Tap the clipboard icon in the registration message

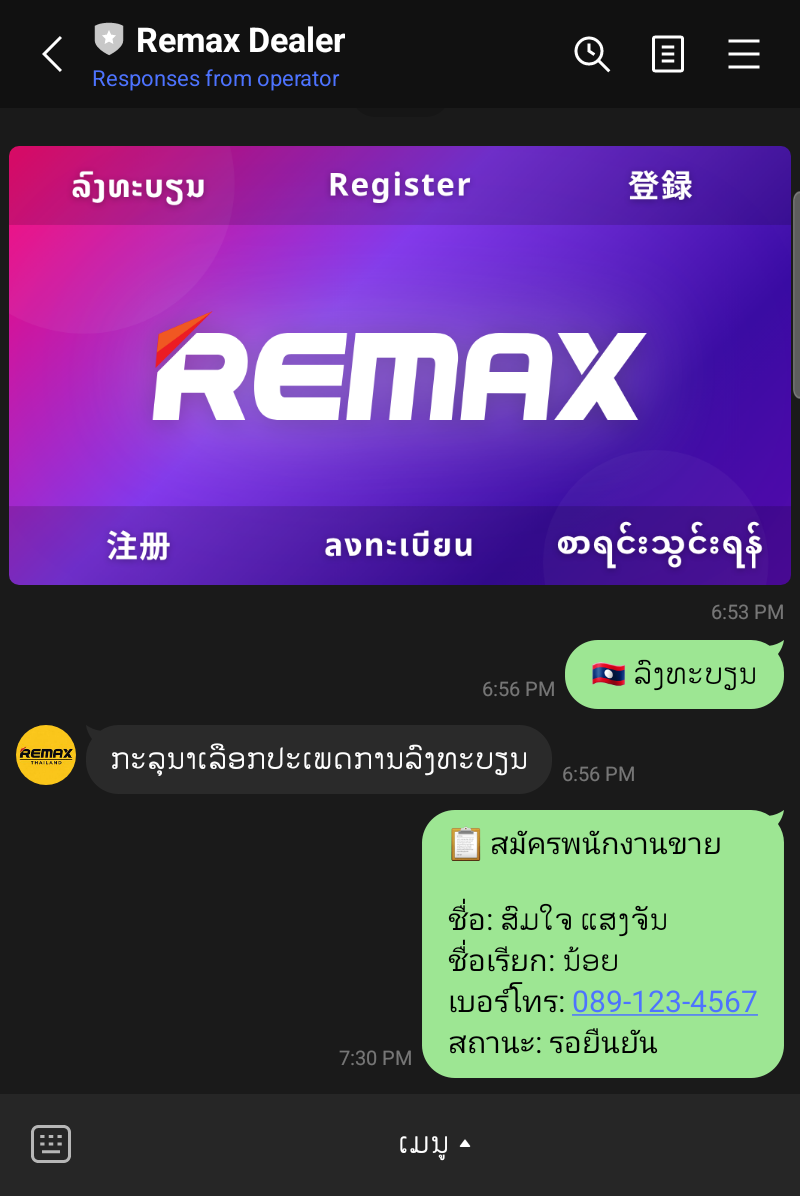(x=468, y=843)
